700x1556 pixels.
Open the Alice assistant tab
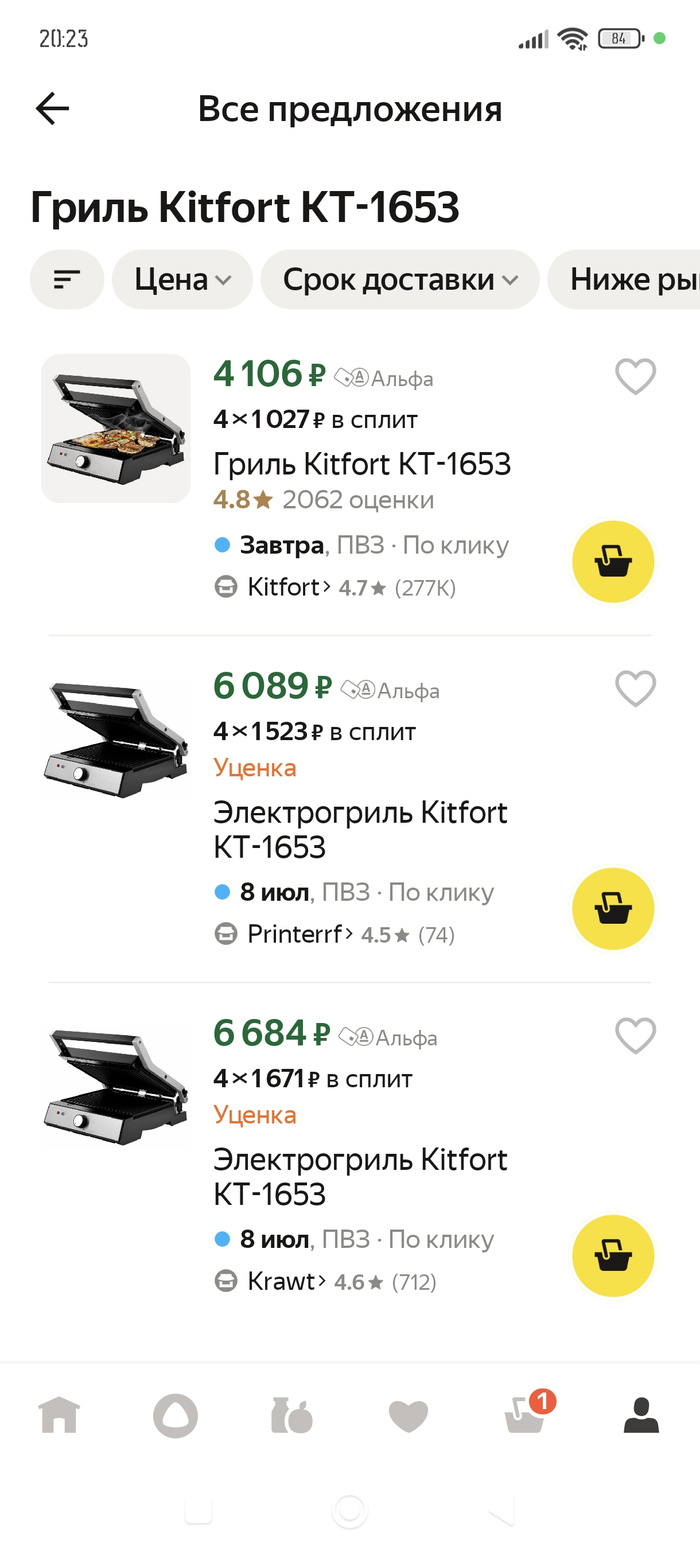click(x=175, y=1415)
